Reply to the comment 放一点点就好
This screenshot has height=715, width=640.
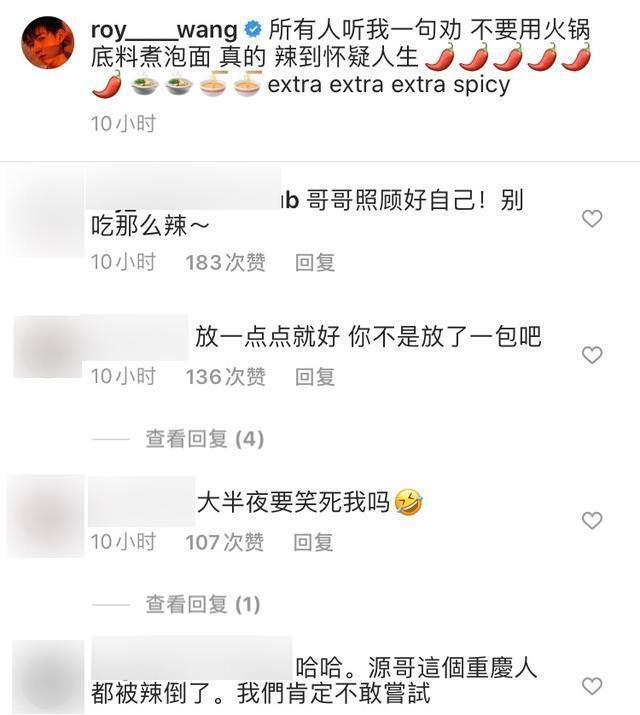pos(314,377)
